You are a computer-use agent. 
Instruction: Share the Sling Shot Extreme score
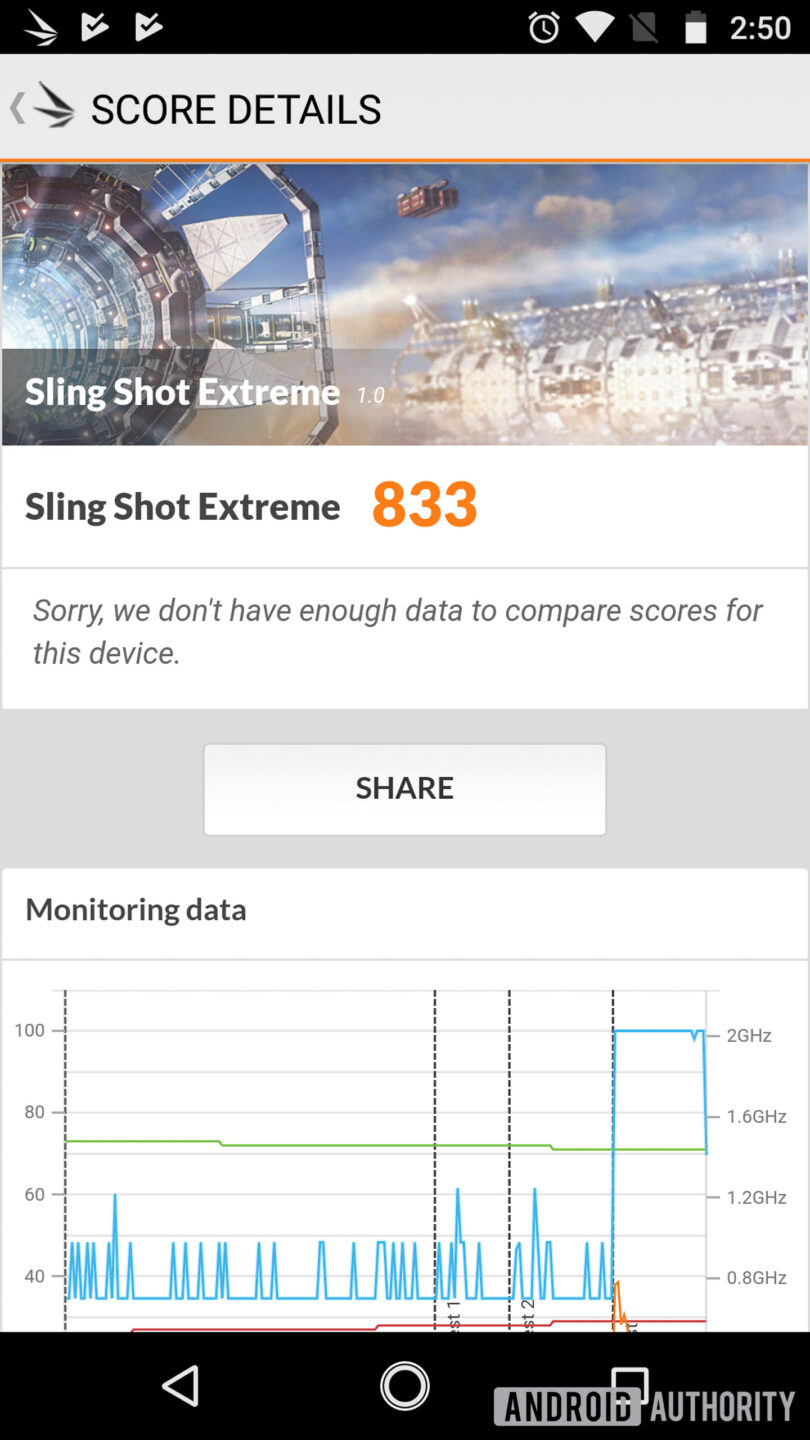(404, 788)
